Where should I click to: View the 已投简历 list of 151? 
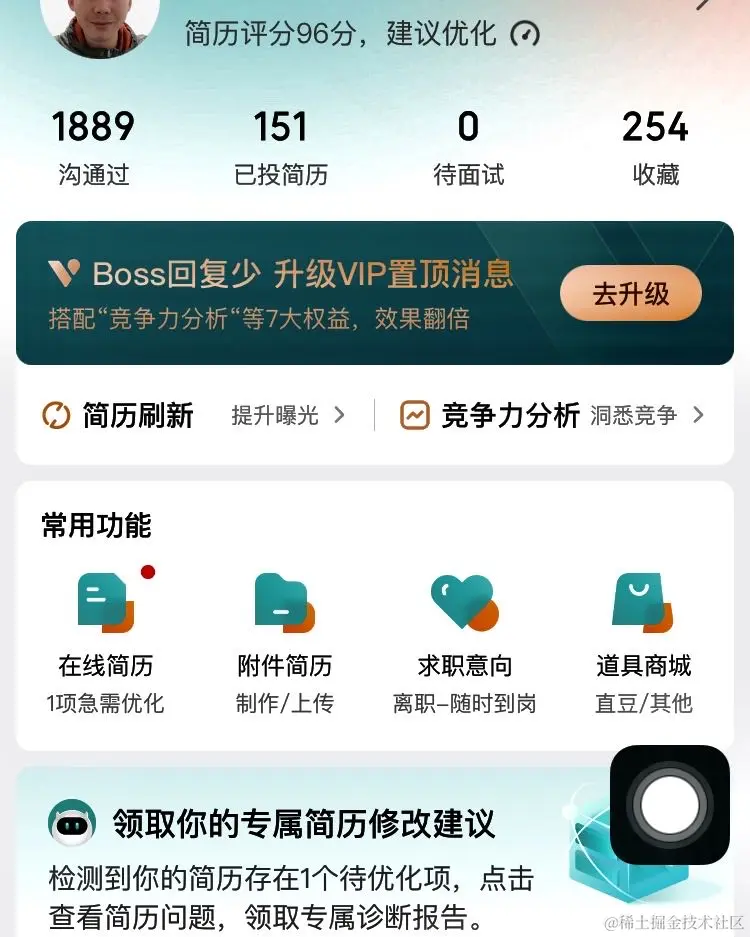tap(281, 148)
